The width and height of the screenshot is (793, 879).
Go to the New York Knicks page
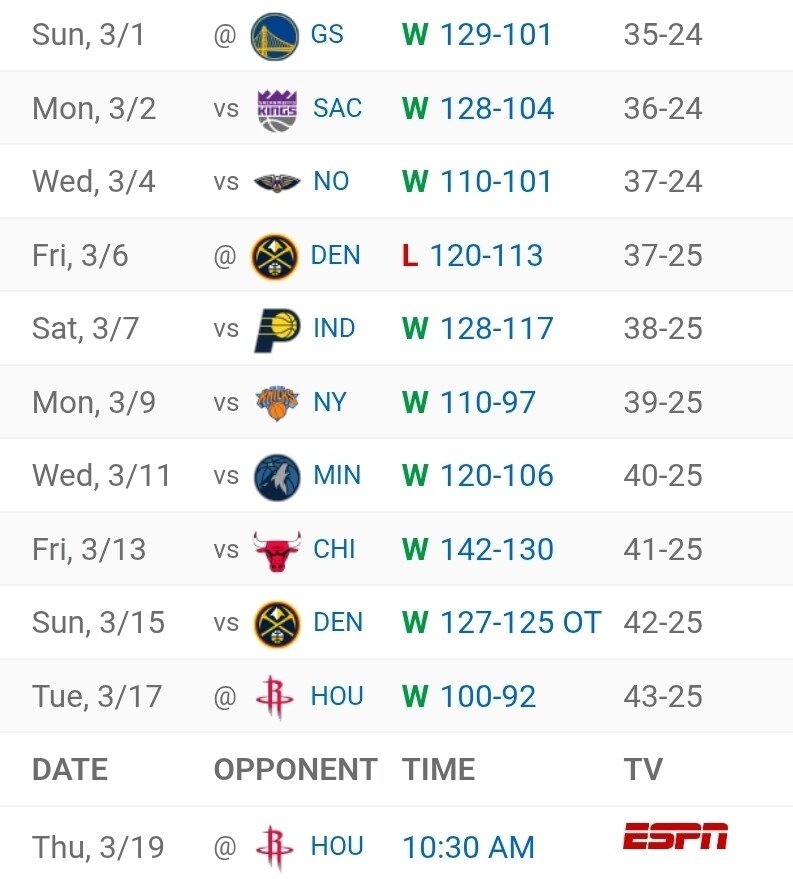[330, 403]
